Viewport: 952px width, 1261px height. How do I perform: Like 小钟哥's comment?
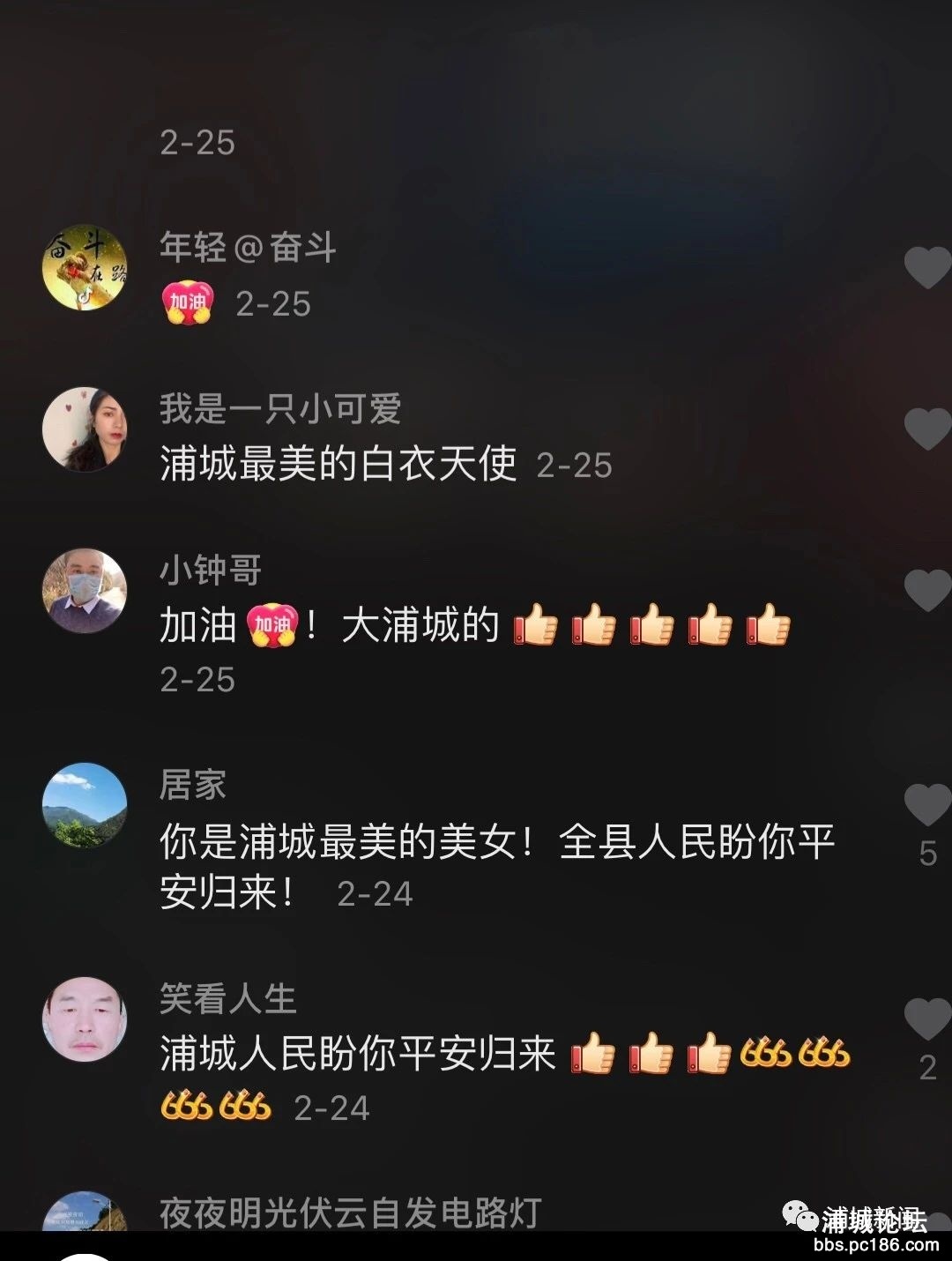tap(927, 591)
